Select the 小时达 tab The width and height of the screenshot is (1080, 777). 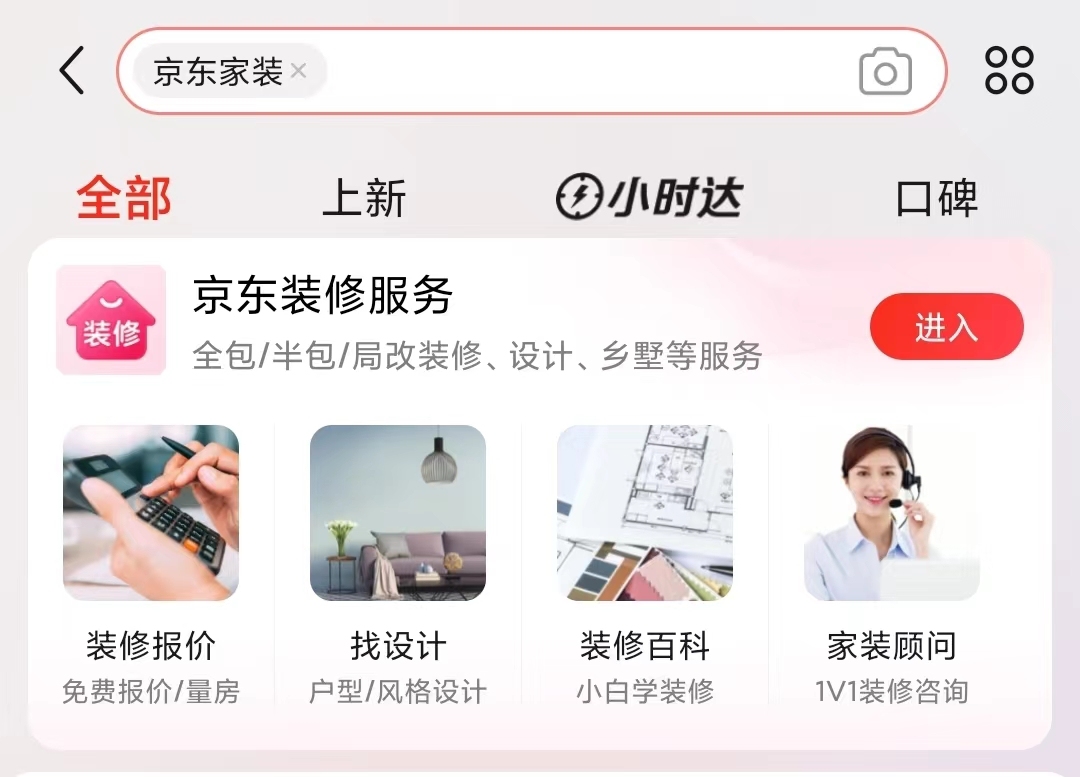[x=649, y=197]
